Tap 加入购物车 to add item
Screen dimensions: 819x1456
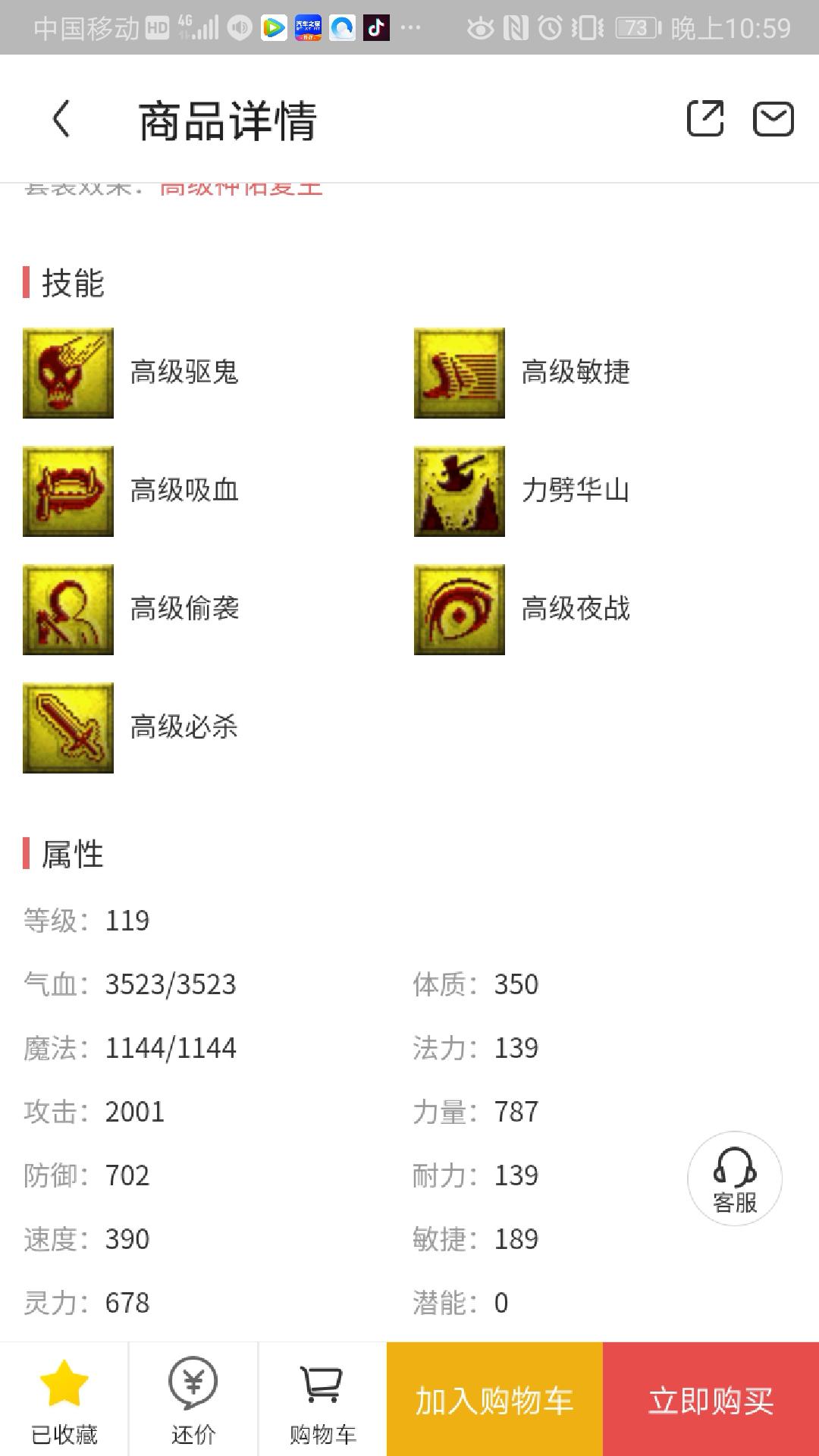(x=494, y=1400)
